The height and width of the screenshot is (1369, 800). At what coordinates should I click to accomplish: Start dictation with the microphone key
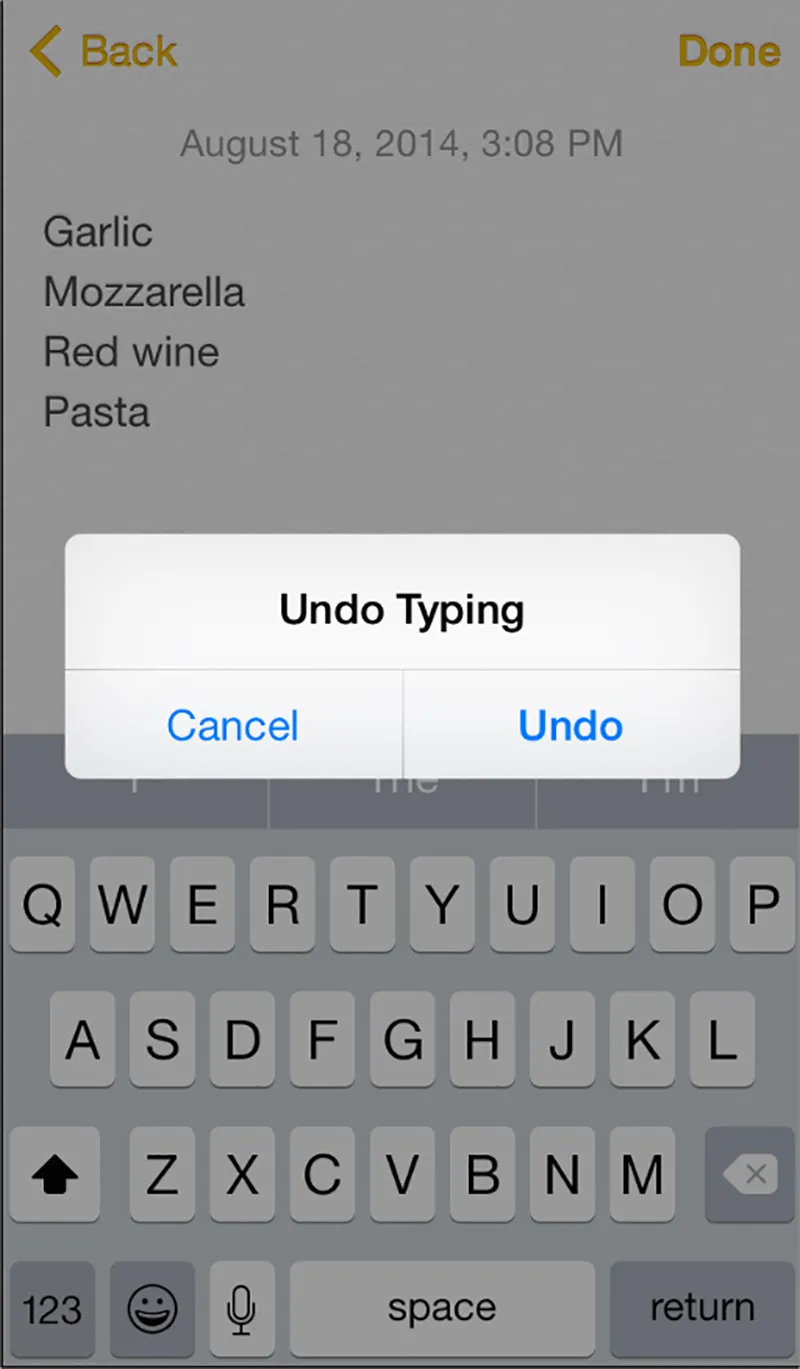coord(240,1307)
